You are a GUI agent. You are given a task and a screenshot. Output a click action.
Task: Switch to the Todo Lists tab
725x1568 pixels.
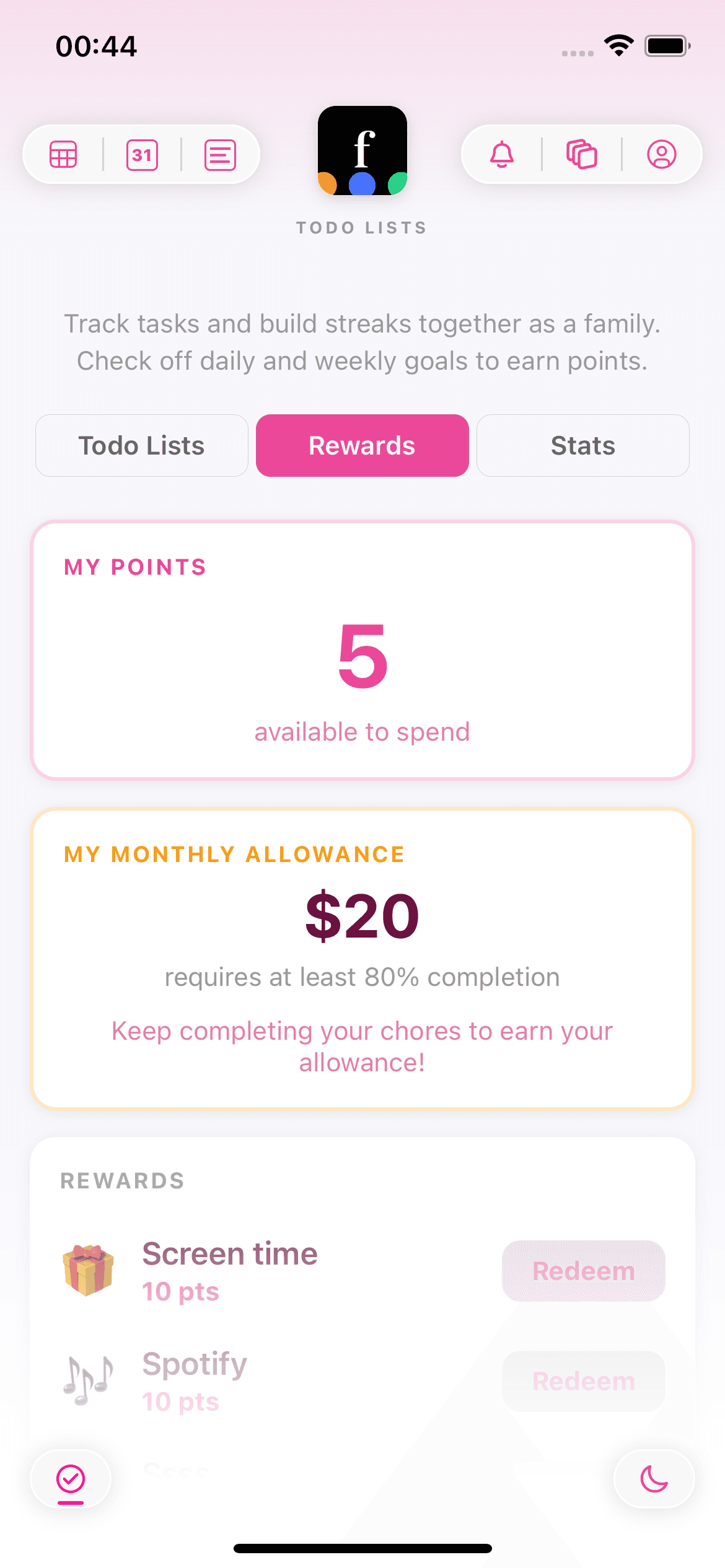click(141, 445)
